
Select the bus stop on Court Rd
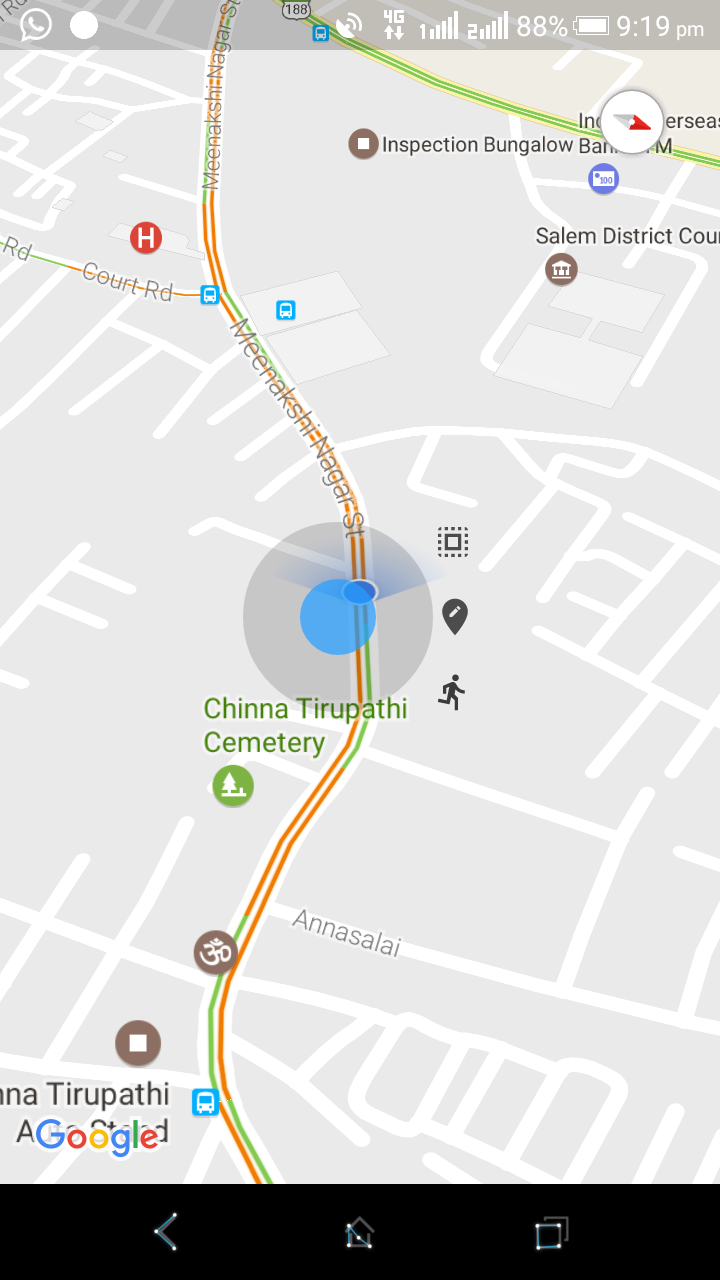click(209, 295)
